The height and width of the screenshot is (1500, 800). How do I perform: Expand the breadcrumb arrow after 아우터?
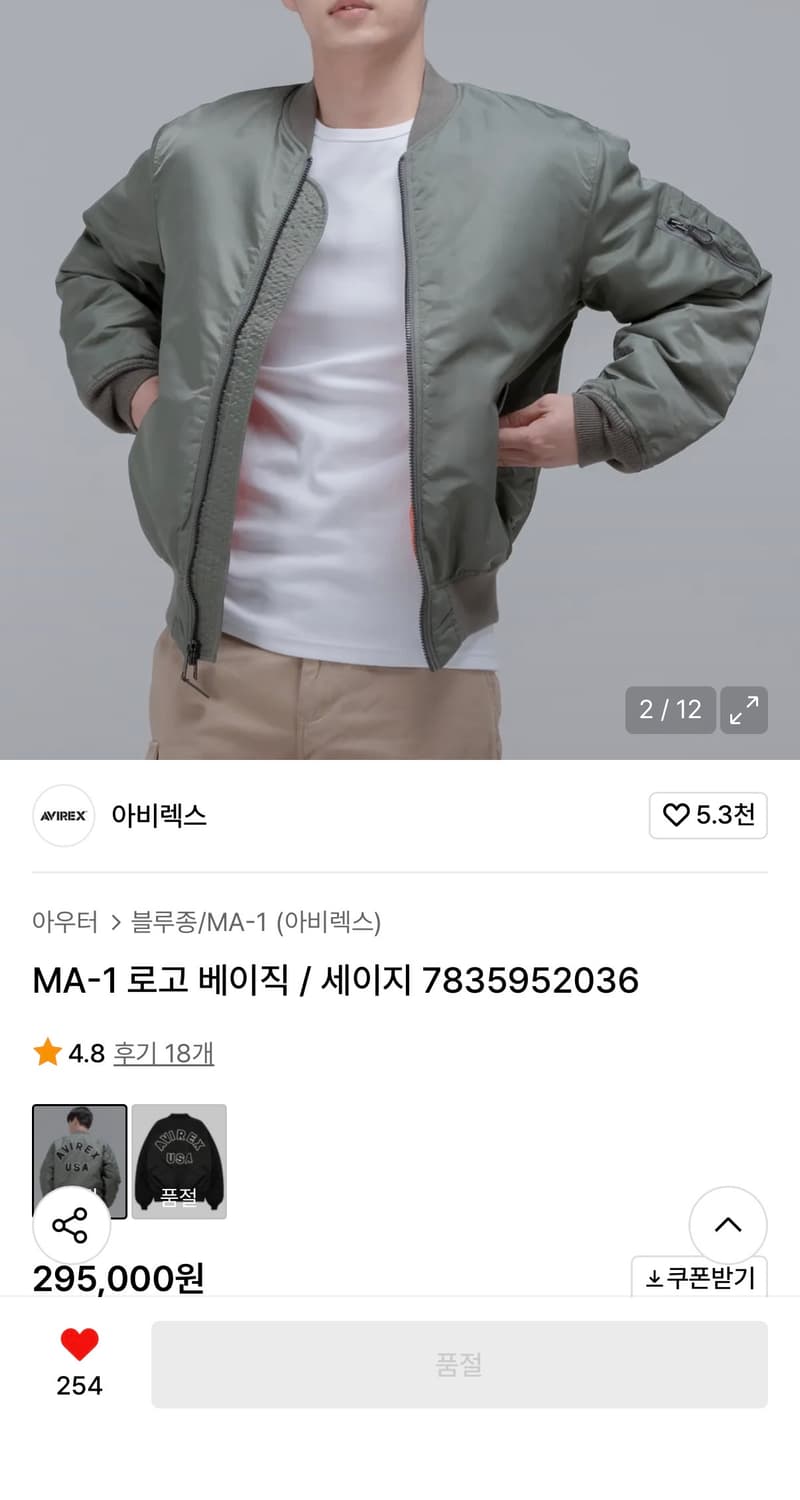point(113,924)
